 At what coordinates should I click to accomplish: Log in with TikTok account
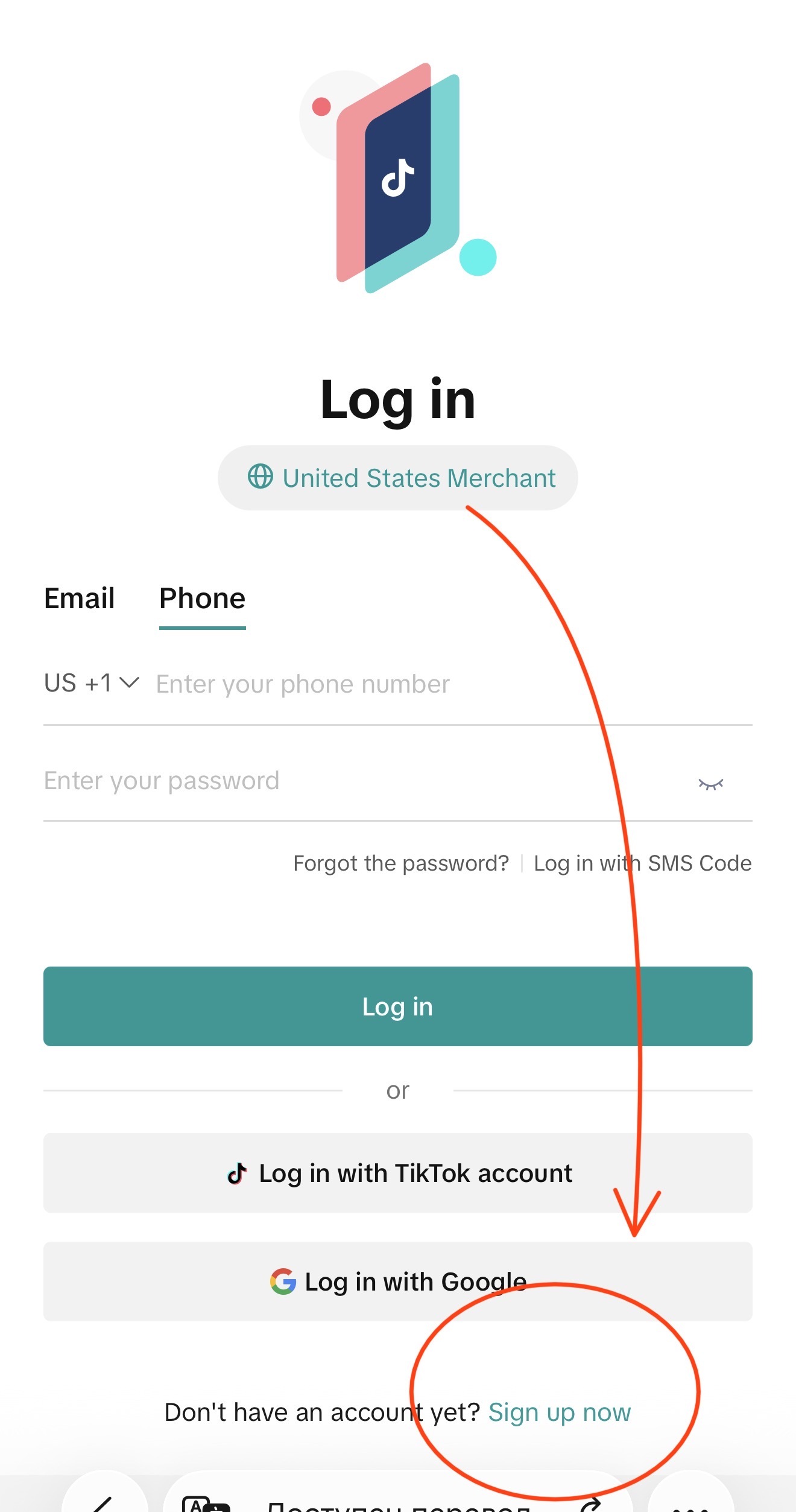[x=398, y=1173]
